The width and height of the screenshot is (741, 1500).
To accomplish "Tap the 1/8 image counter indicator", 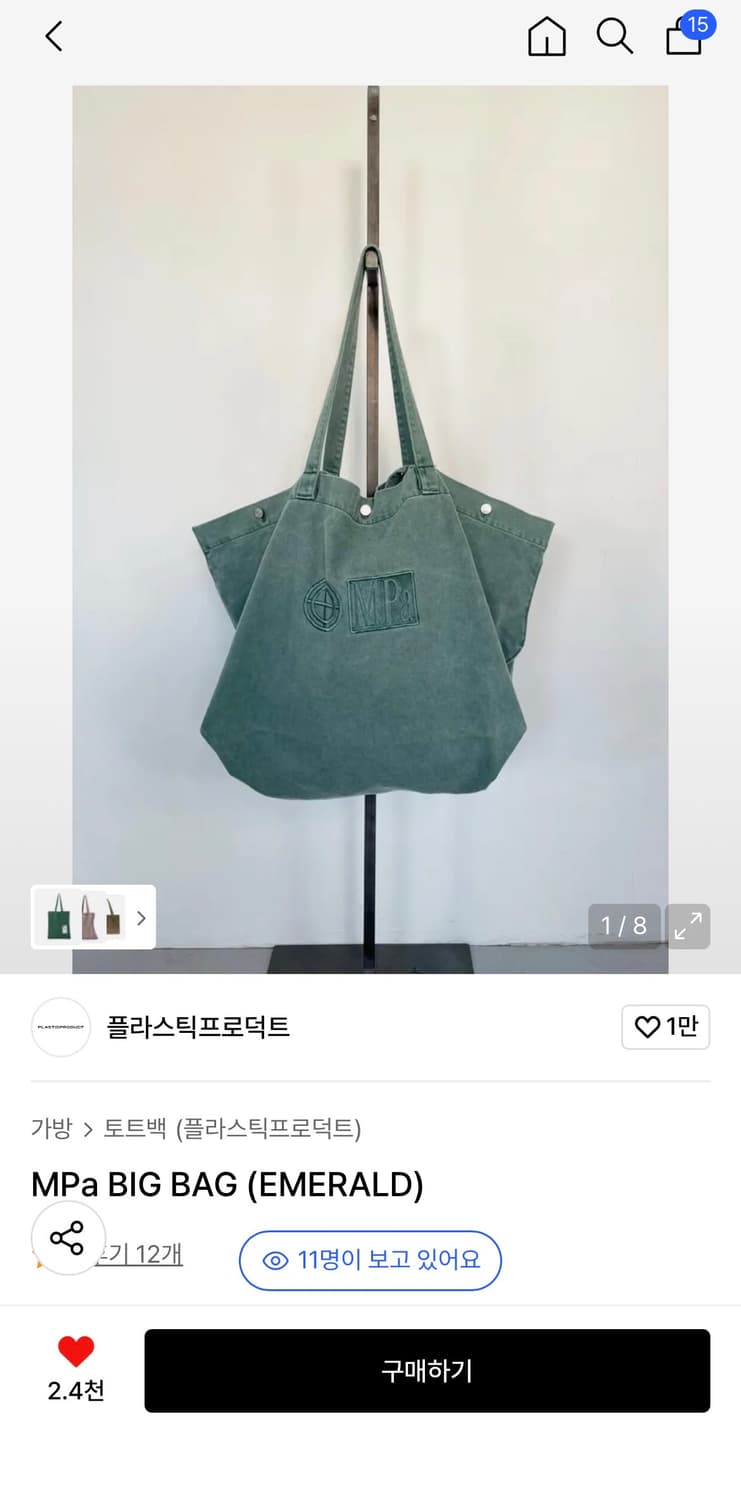I will pos(623,927).
